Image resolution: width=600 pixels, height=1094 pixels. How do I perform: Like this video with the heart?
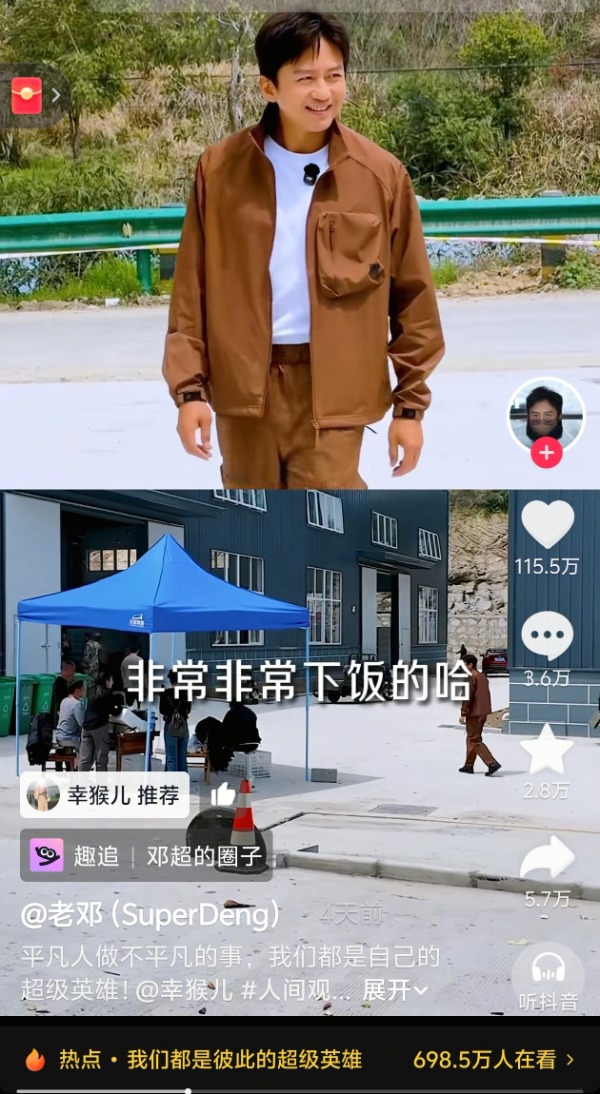[x=547, y=525]
